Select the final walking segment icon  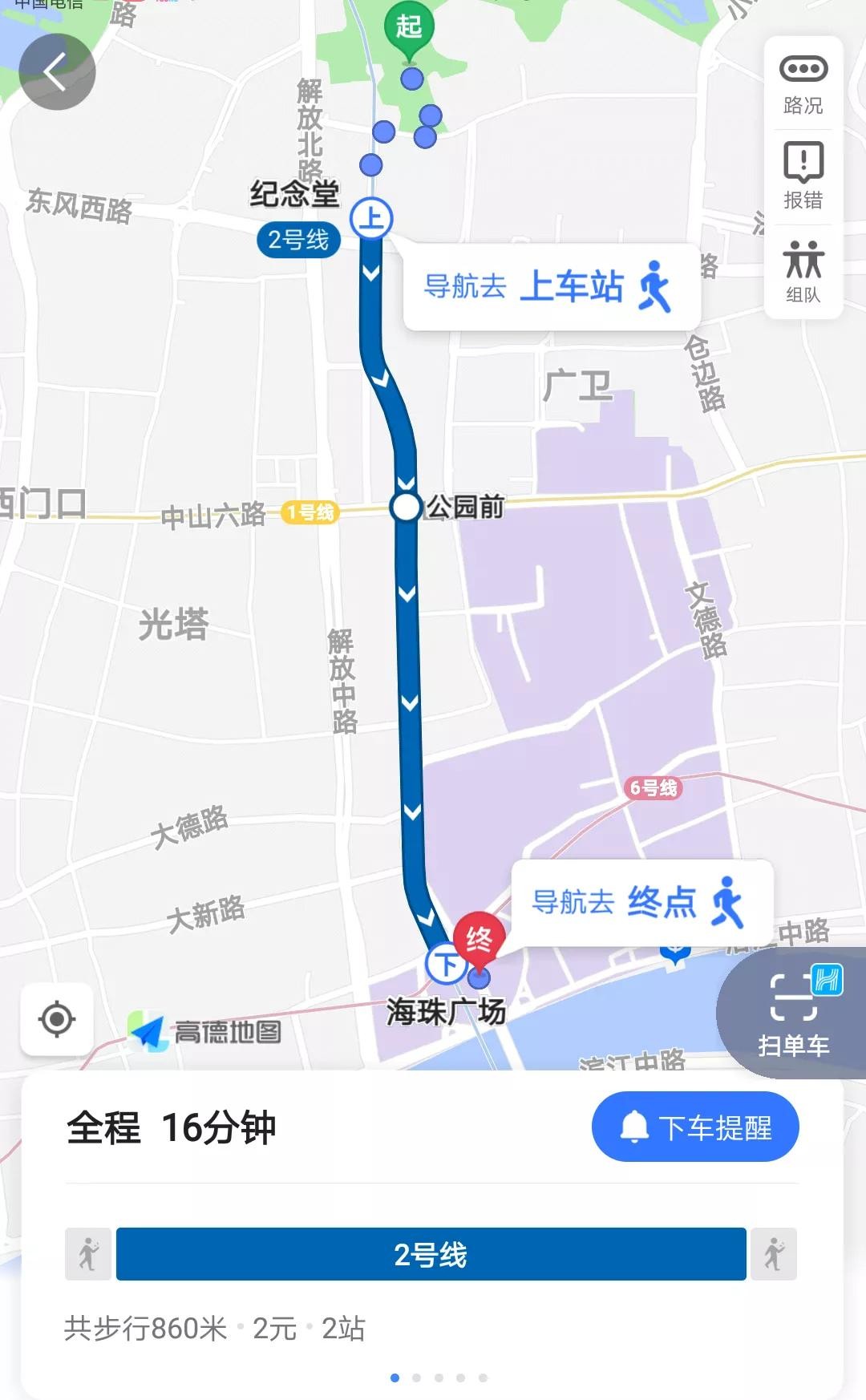click(773, 1254)
